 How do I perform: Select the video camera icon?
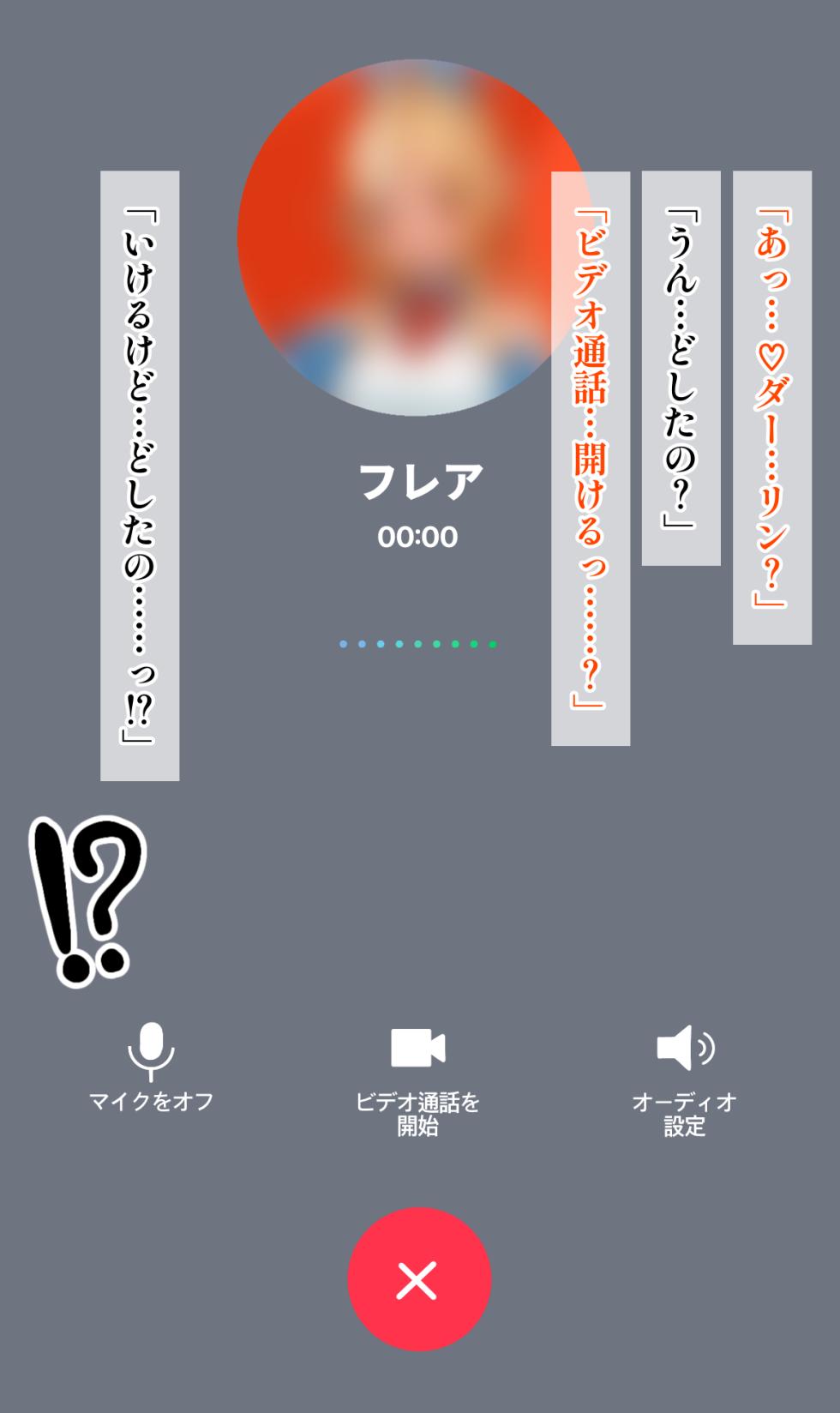(418, 1047)
